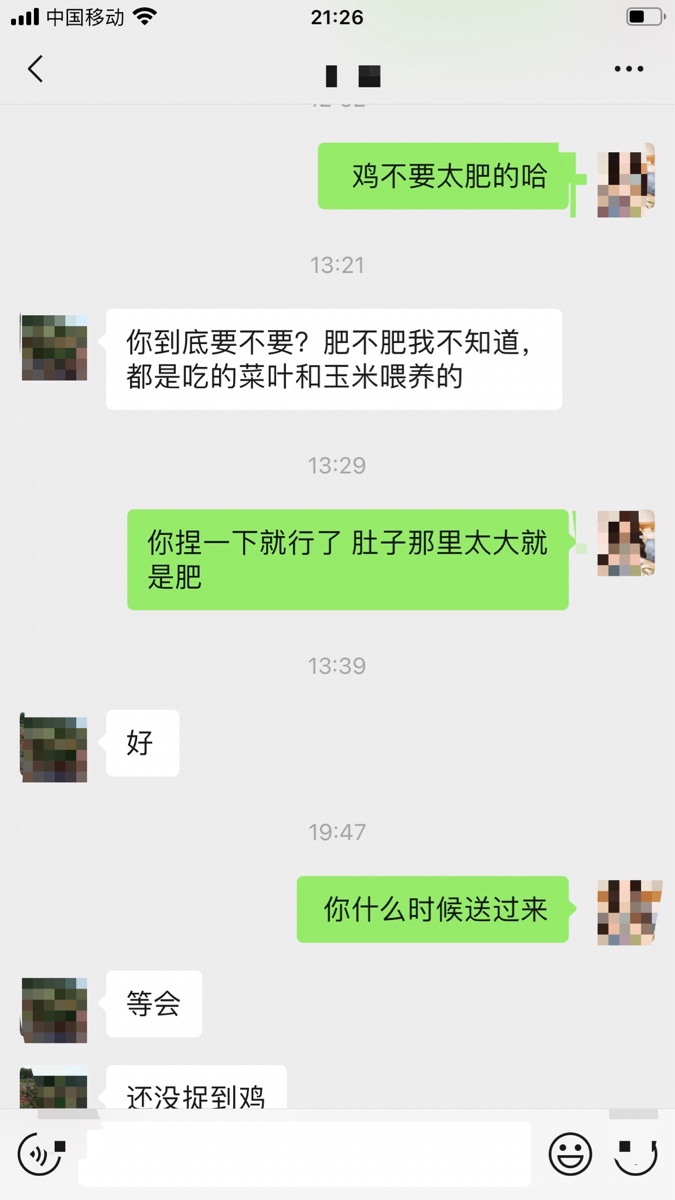Tap own avatar beside 你什么时候送过来
675x1200 pixels.
(630, 912)
